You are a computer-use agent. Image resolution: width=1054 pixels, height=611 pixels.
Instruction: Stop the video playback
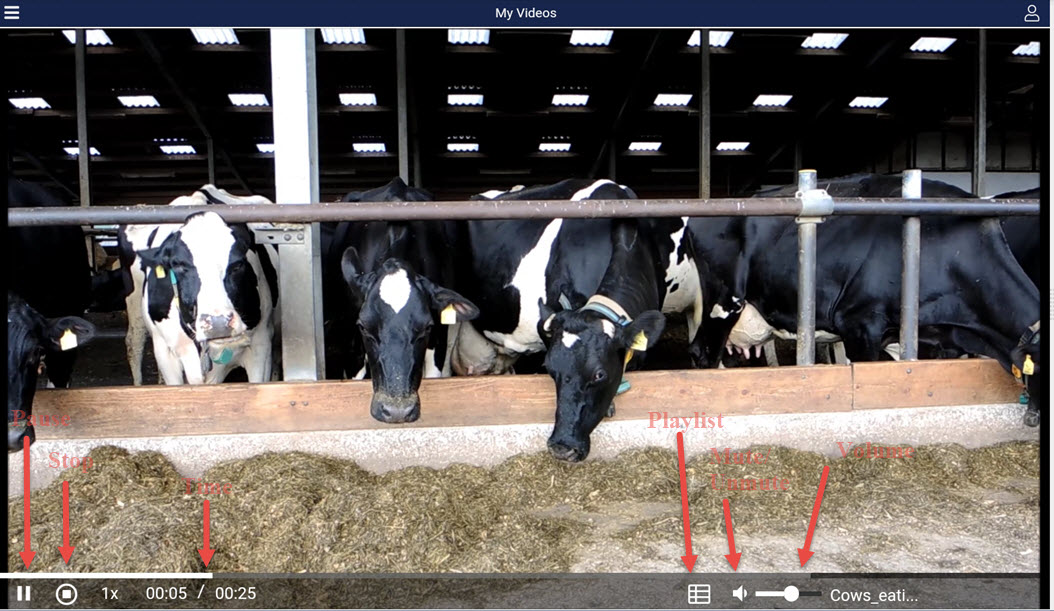pyautogui.click(x=66, y=594)
